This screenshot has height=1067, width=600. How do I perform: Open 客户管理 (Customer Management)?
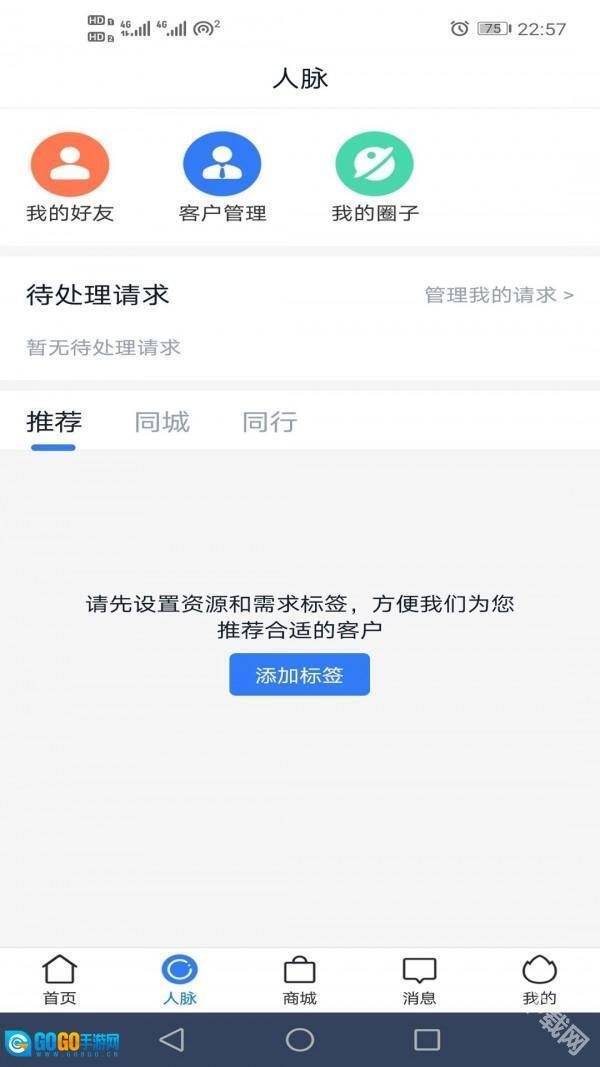(x=222, y=177)
